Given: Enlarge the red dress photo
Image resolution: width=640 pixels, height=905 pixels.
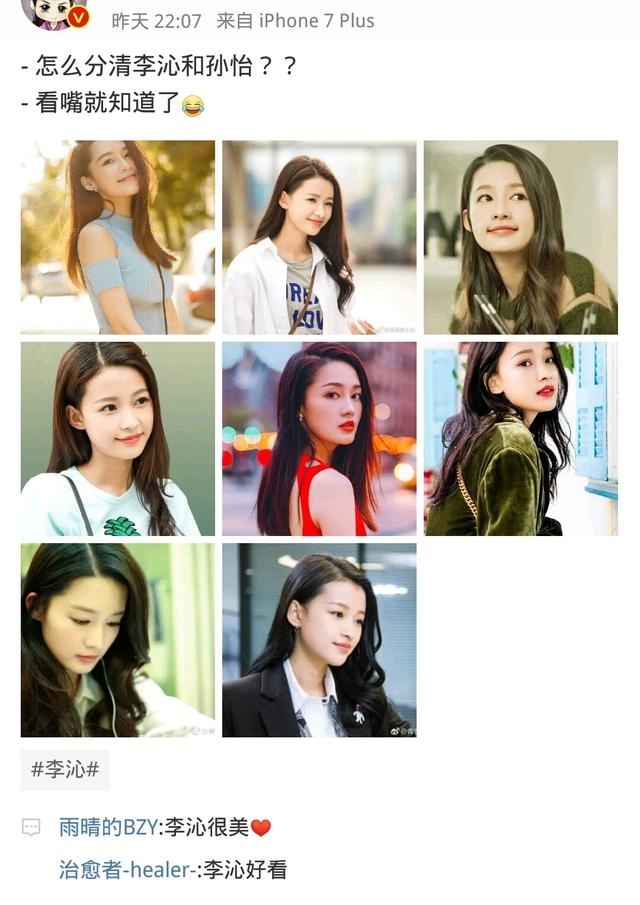Looking at the screenshot, I should [x=319, y=439].
